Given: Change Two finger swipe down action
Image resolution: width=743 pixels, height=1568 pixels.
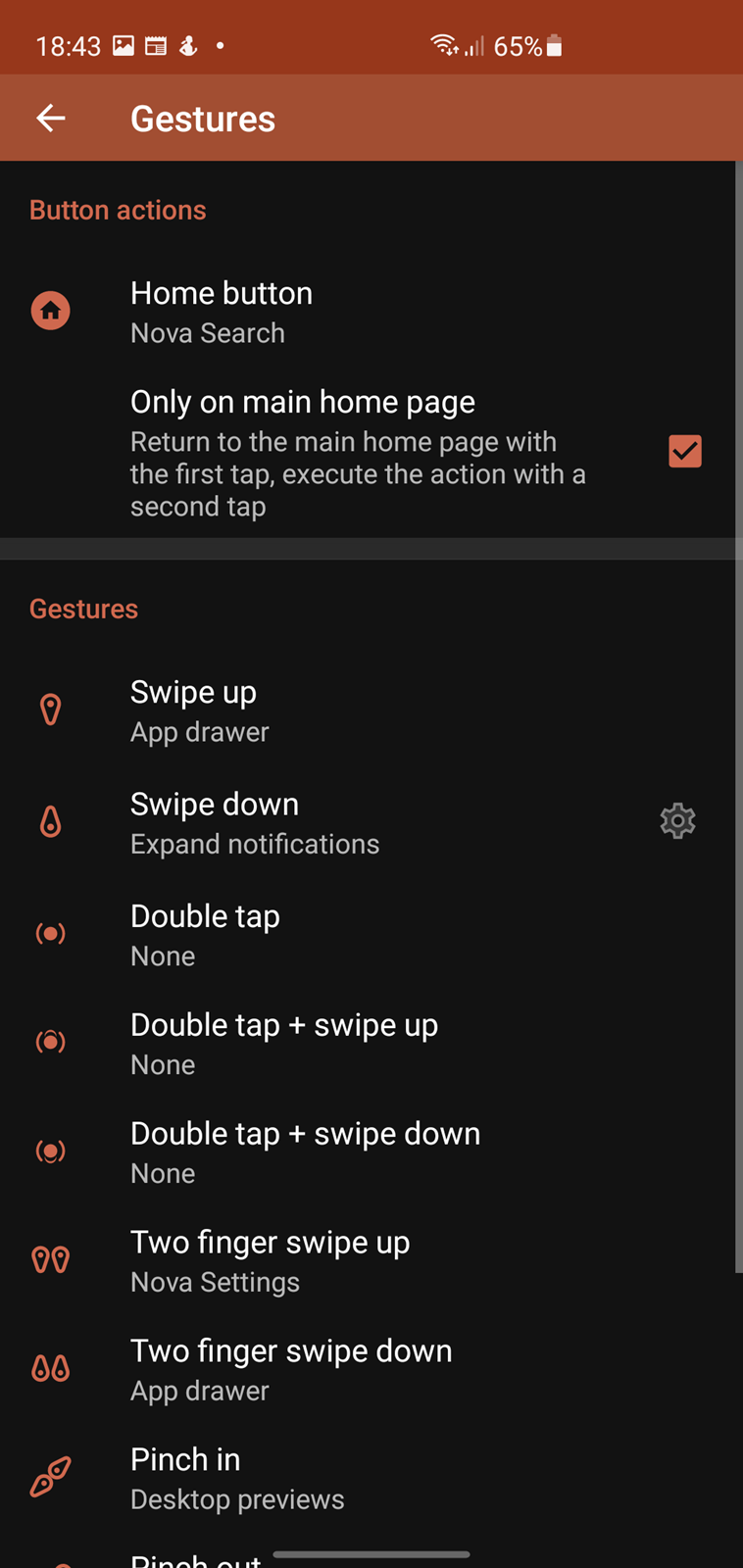Looking at the screenshot, I should coord(368,1369).
